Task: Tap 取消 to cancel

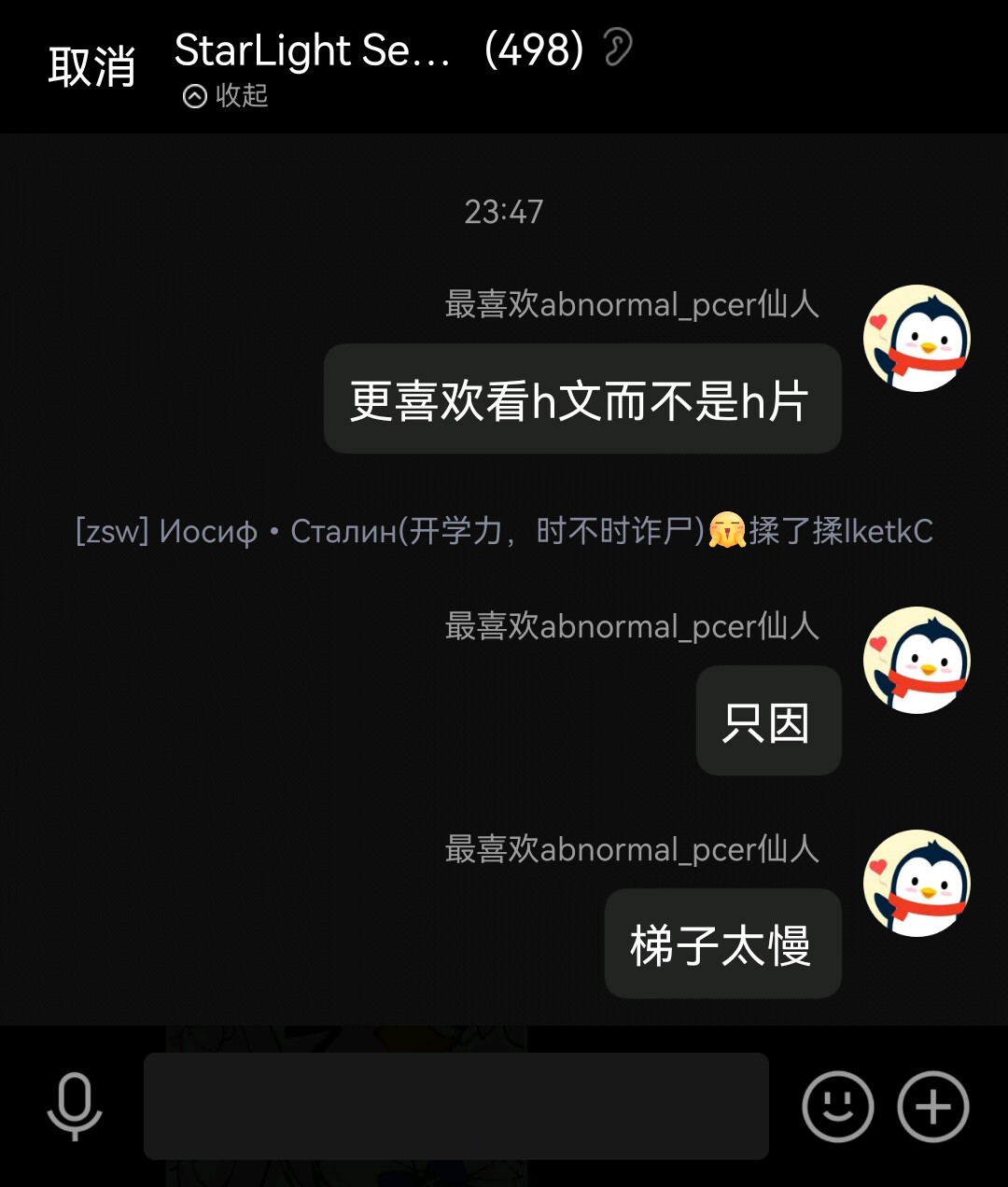Action: click(x=91, y=67)
